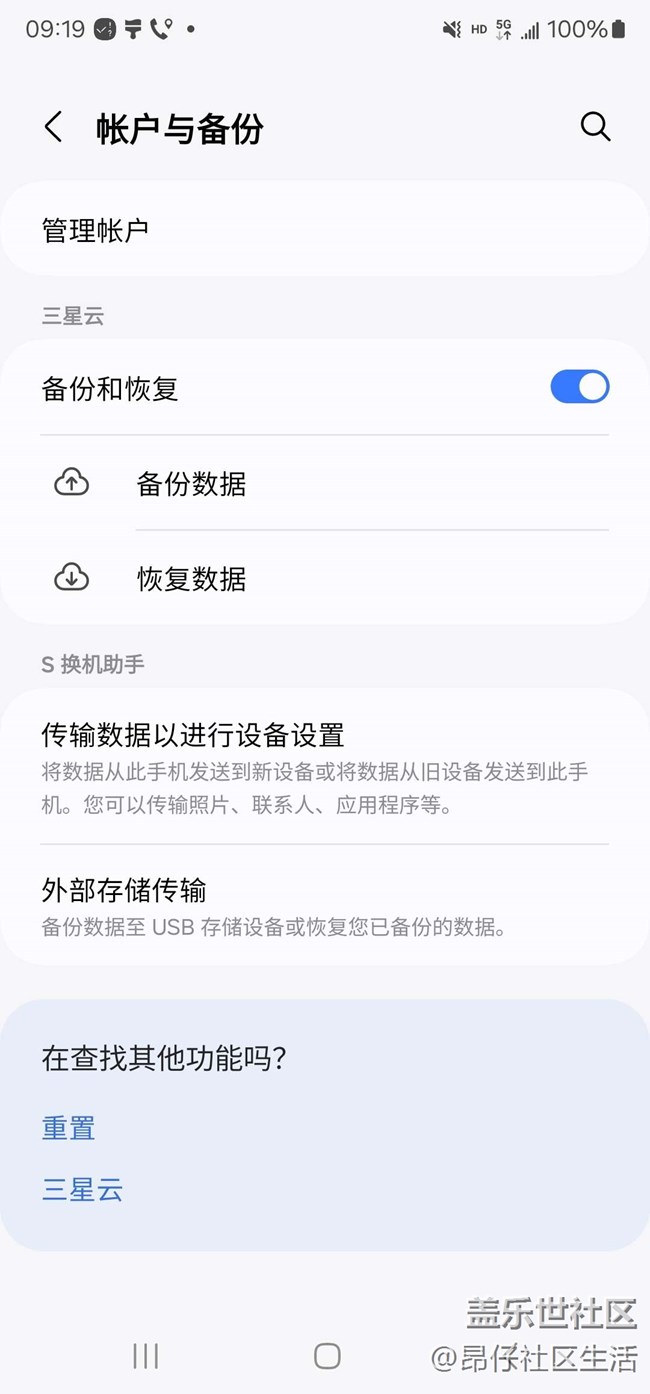Open the settings search icon
The image size is (650, 1394).
[595, 127]
